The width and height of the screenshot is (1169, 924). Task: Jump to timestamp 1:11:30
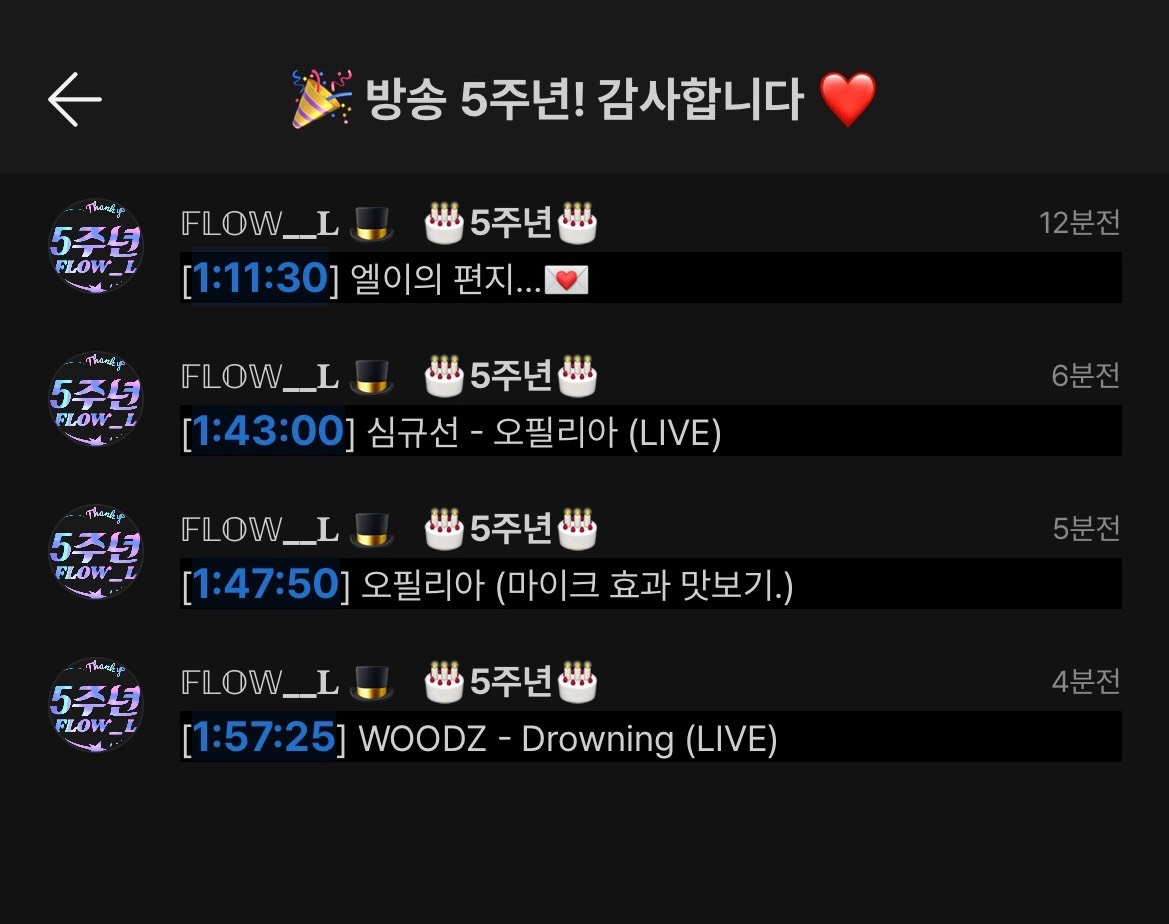coord(260,279)
